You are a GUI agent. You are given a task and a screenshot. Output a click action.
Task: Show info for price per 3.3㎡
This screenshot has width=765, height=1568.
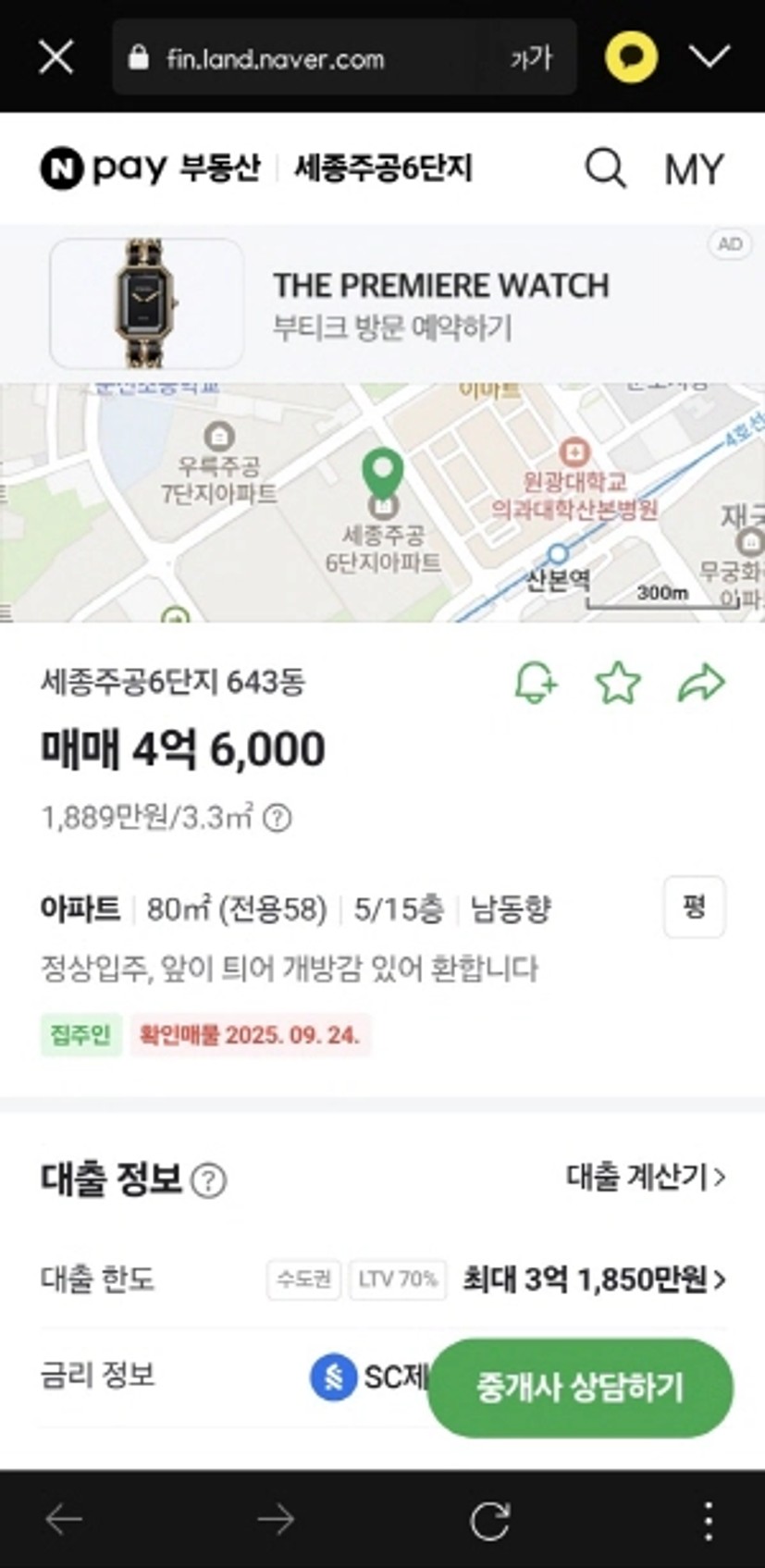tap(278, 818)
